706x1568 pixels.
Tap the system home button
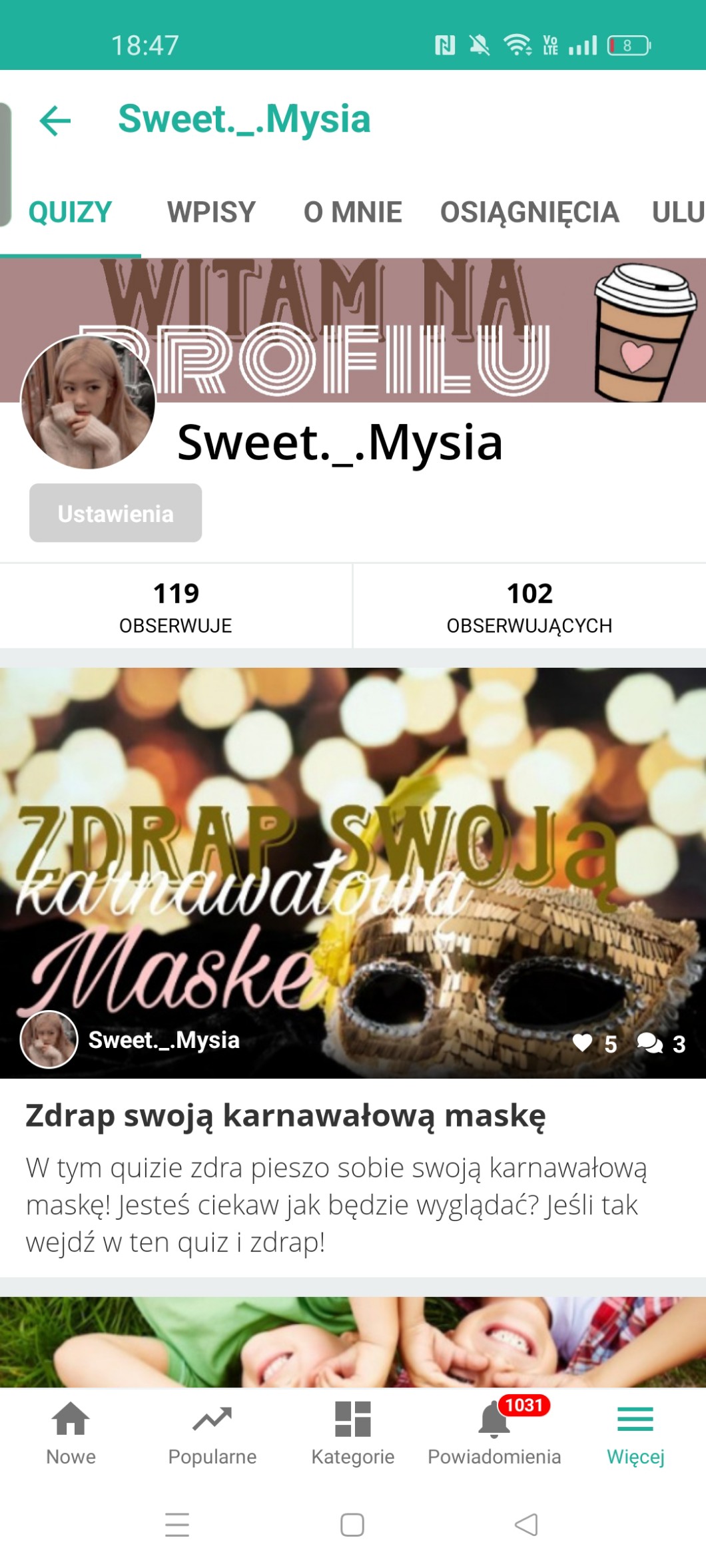[352, 1524]
